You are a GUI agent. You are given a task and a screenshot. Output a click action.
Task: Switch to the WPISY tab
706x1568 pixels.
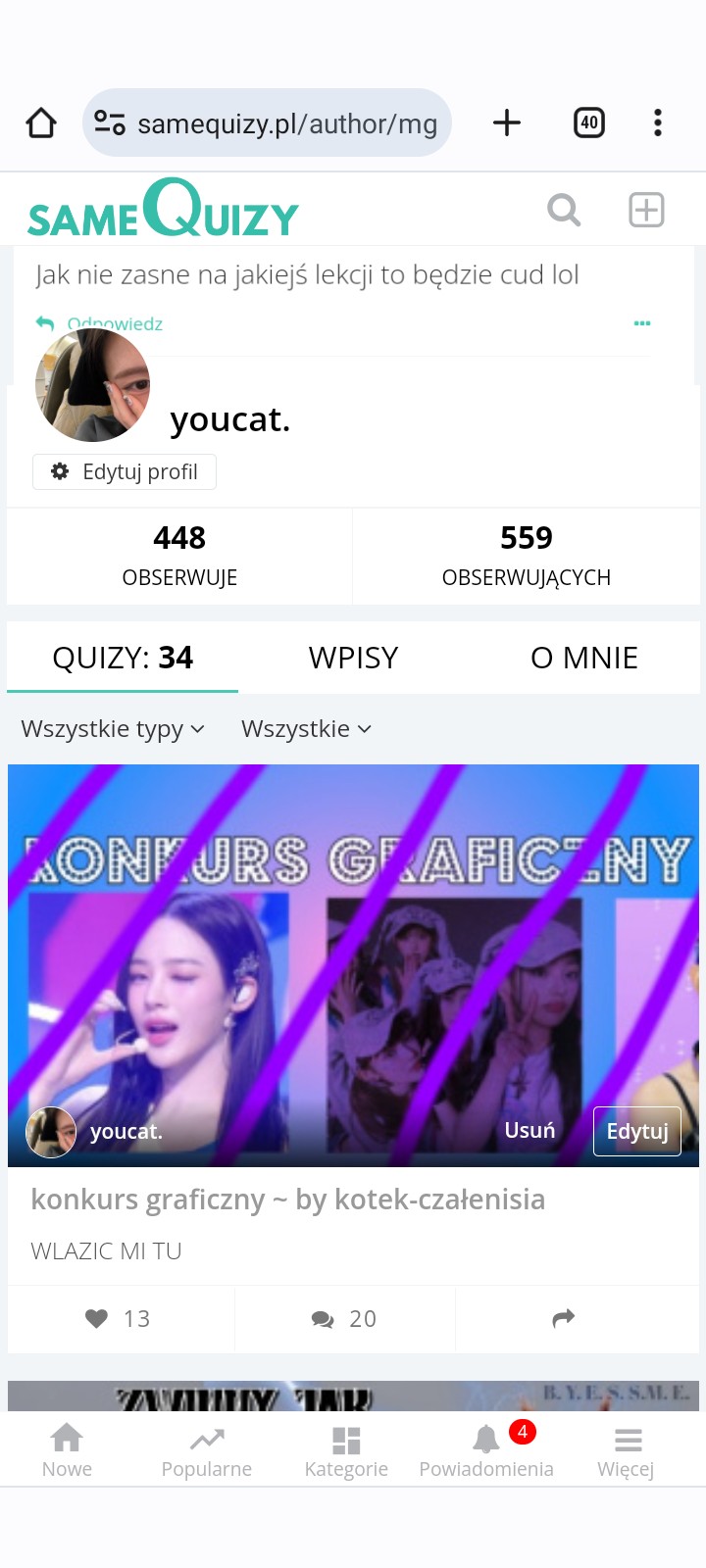pyautogui.click(x=353, y=658)
